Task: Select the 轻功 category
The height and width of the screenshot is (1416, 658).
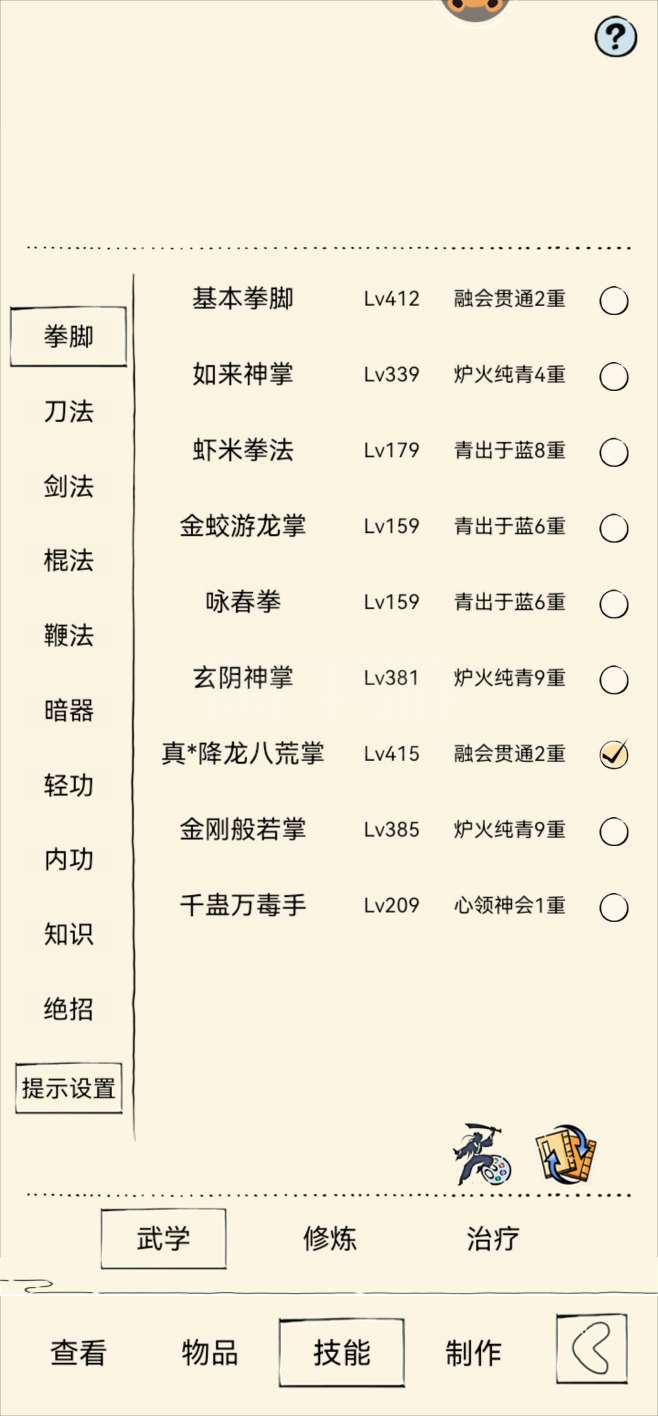Action: click(x=69, y=785)
